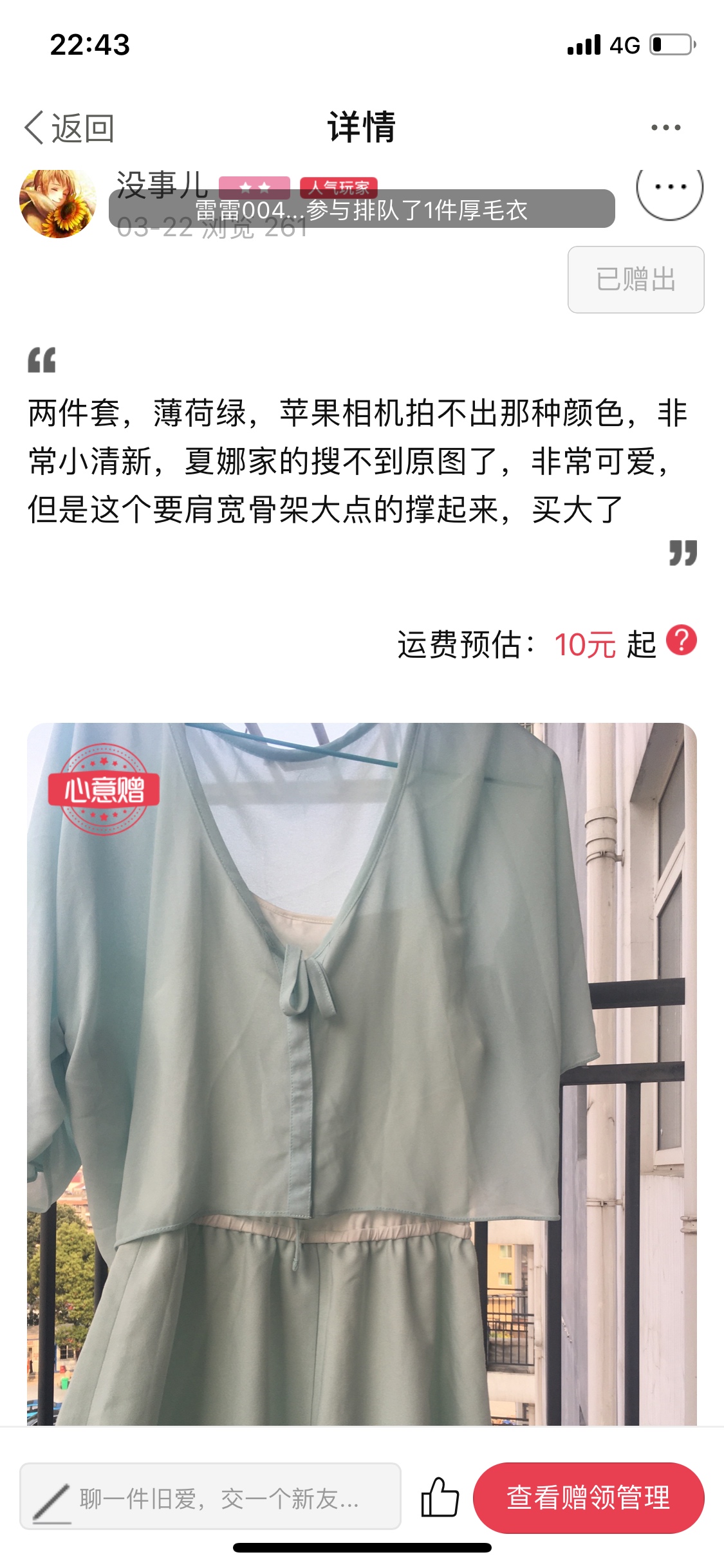Open the top-right overflow menu
This screenshot has height=1568, width=724.
pyautogui.click(x=665, y=127)
